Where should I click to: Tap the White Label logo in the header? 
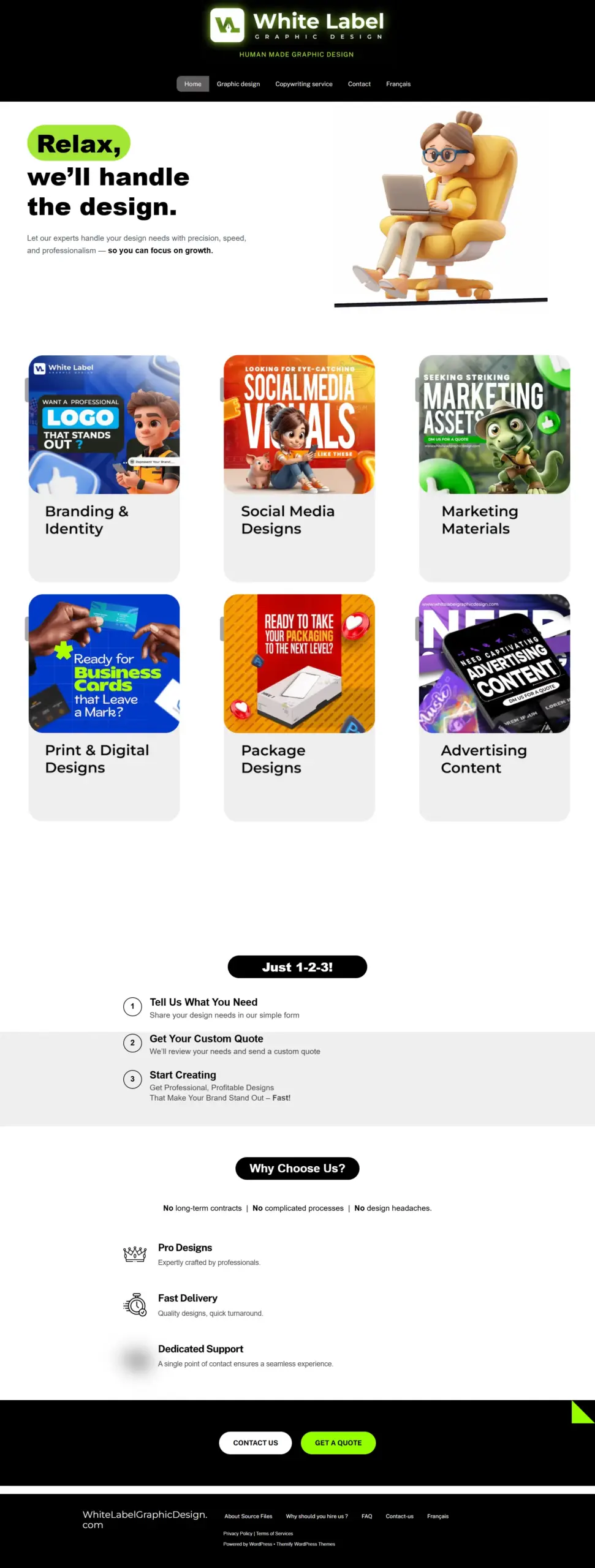point(297,26)
